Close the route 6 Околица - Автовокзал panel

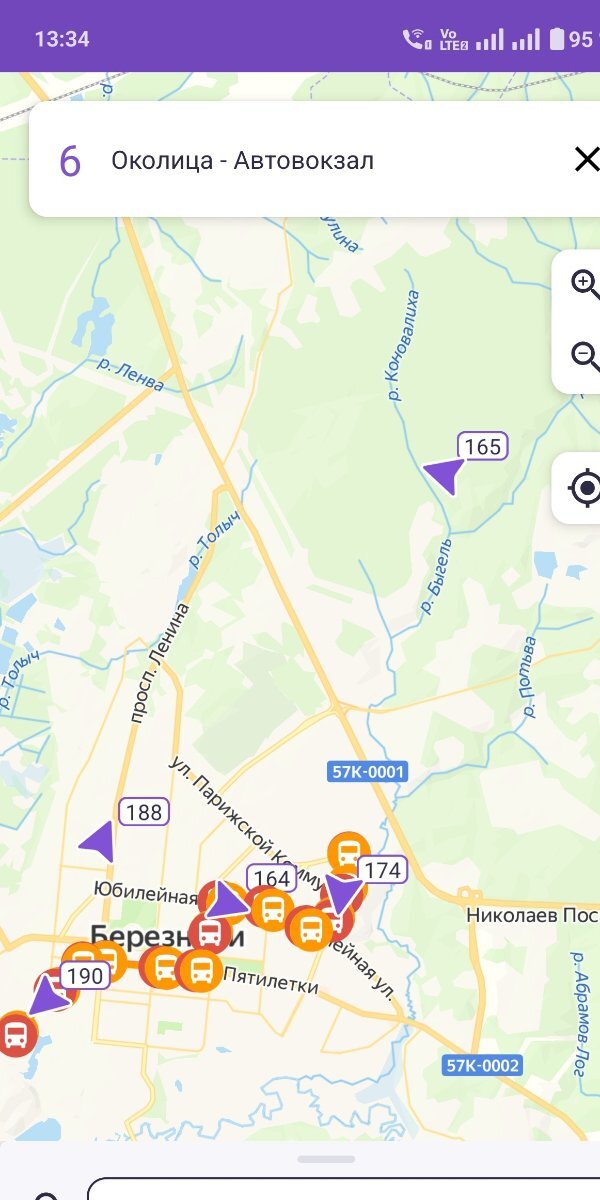[585, 160]
